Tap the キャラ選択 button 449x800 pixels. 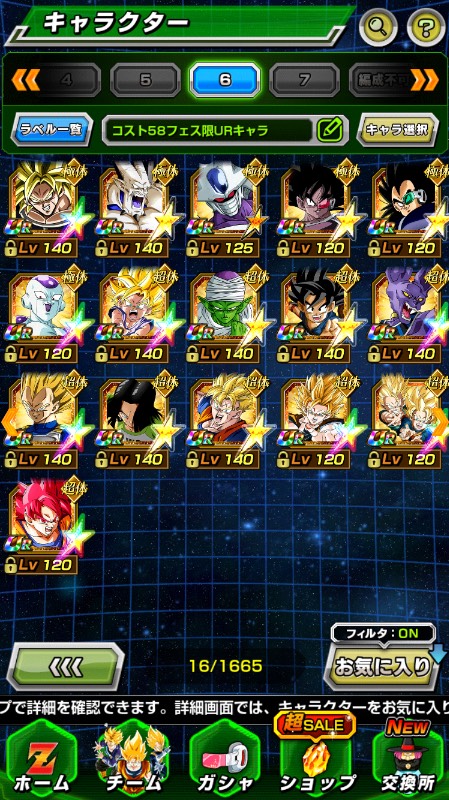point(397,130)
